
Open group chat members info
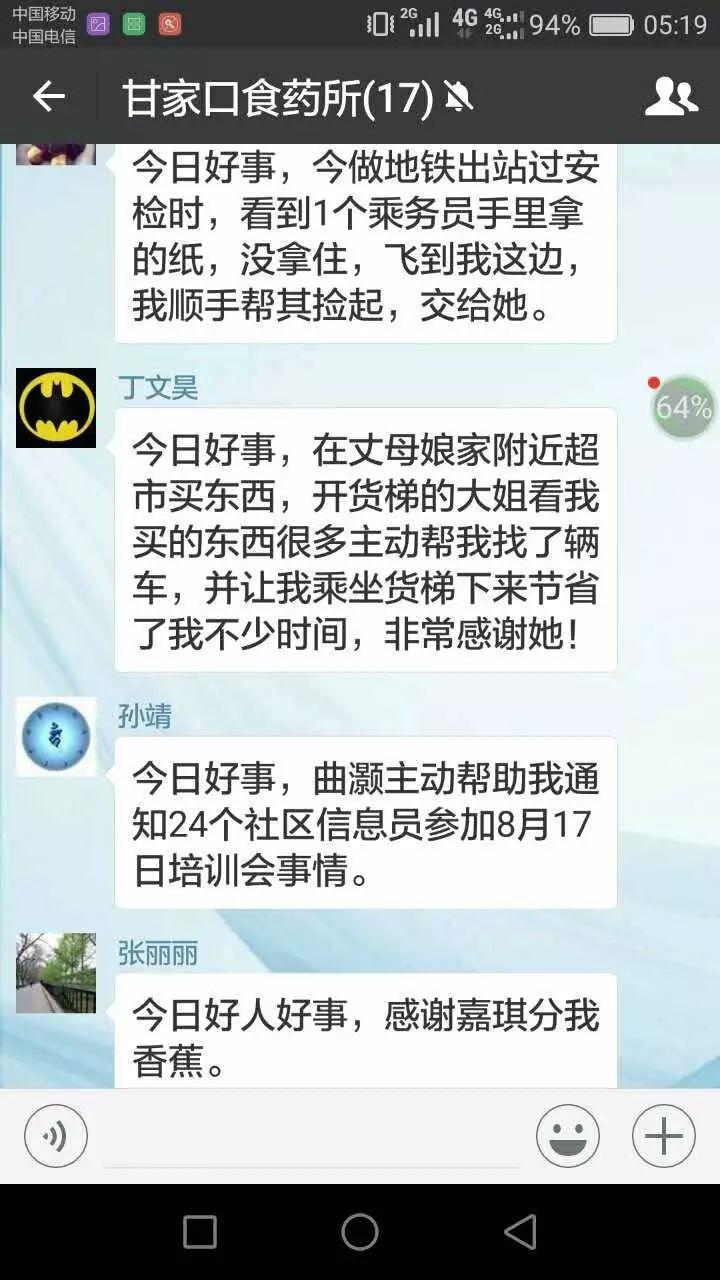click(671, 97)
